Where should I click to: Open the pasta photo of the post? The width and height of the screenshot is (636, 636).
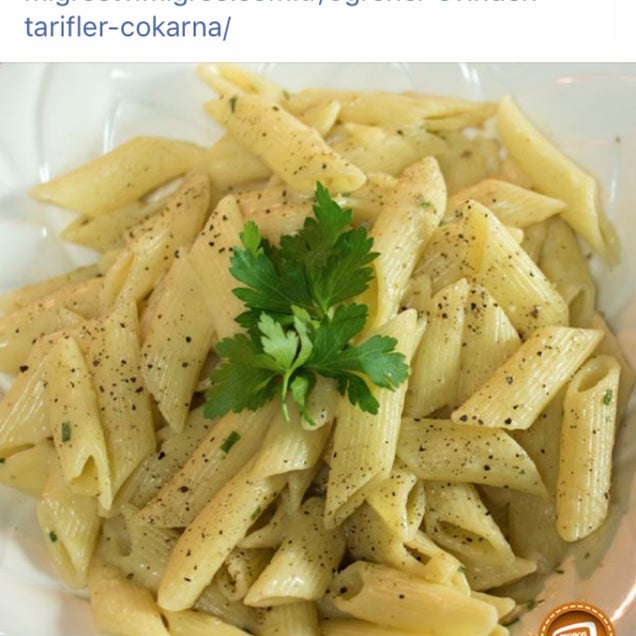pyautogui.click(x=318, y=350)
